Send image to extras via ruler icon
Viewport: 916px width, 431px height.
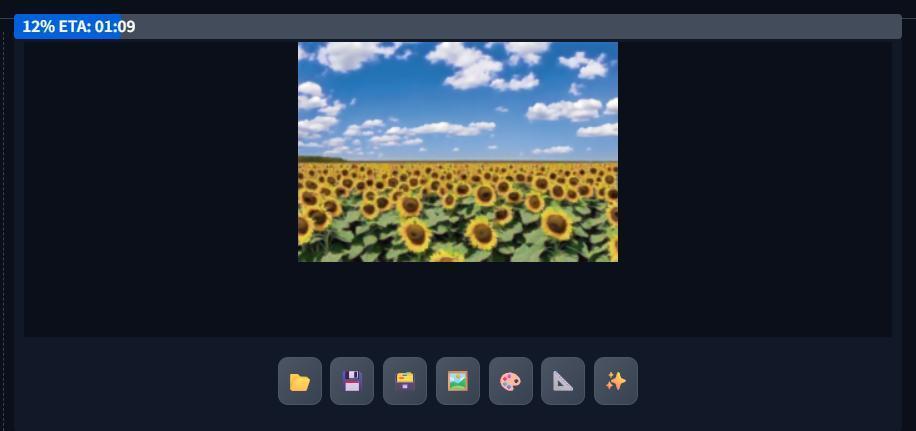563,381
